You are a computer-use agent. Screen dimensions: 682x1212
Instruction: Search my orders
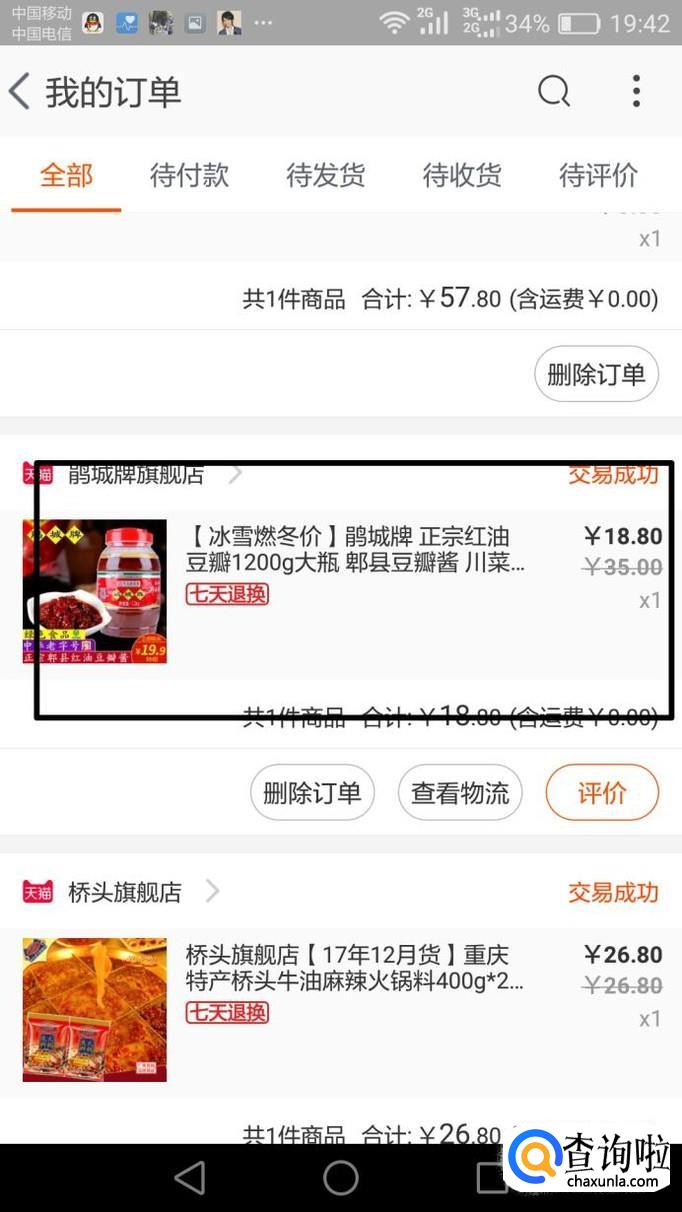click(x=553, y=92)
